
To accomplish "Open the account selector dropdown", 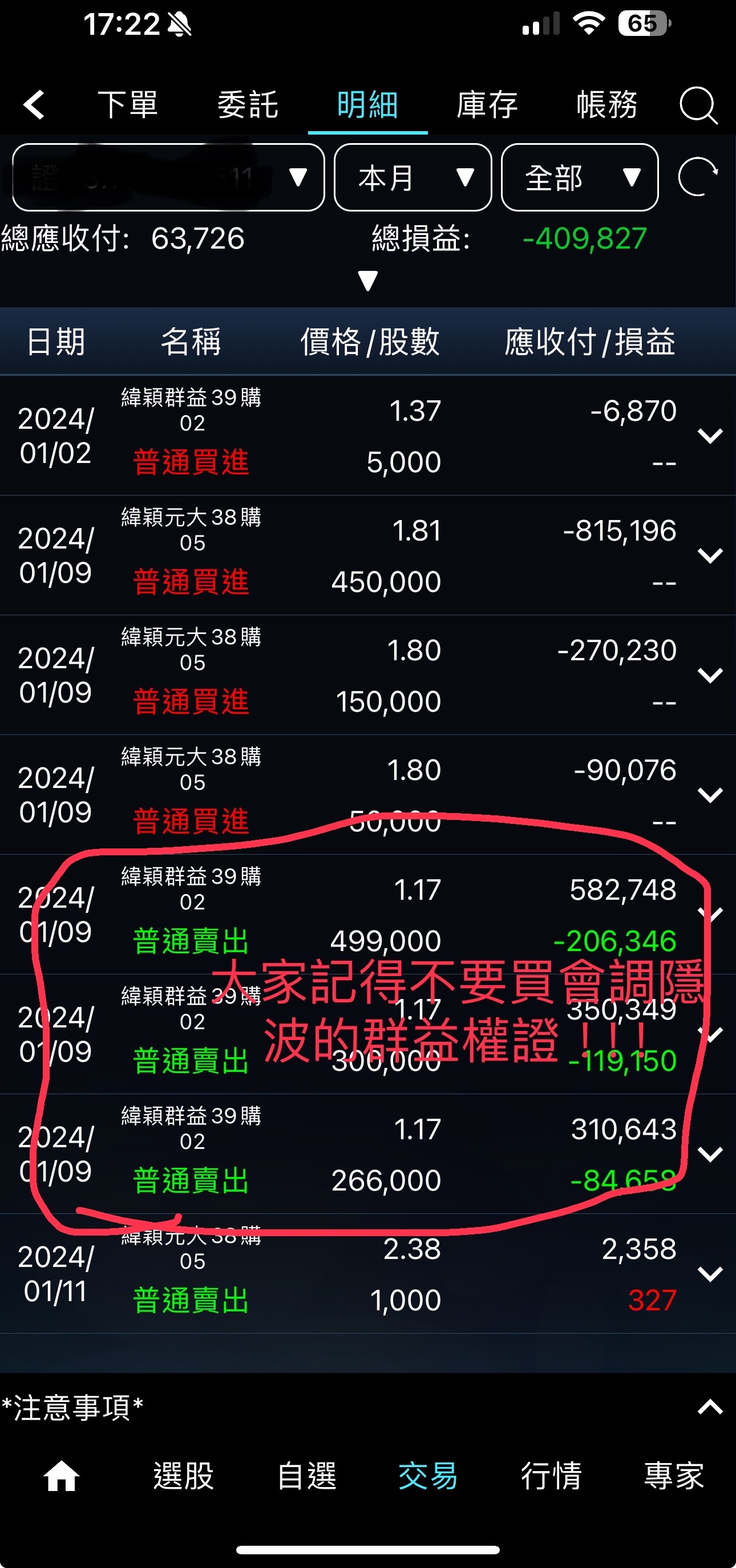I will tap(168, 177).
